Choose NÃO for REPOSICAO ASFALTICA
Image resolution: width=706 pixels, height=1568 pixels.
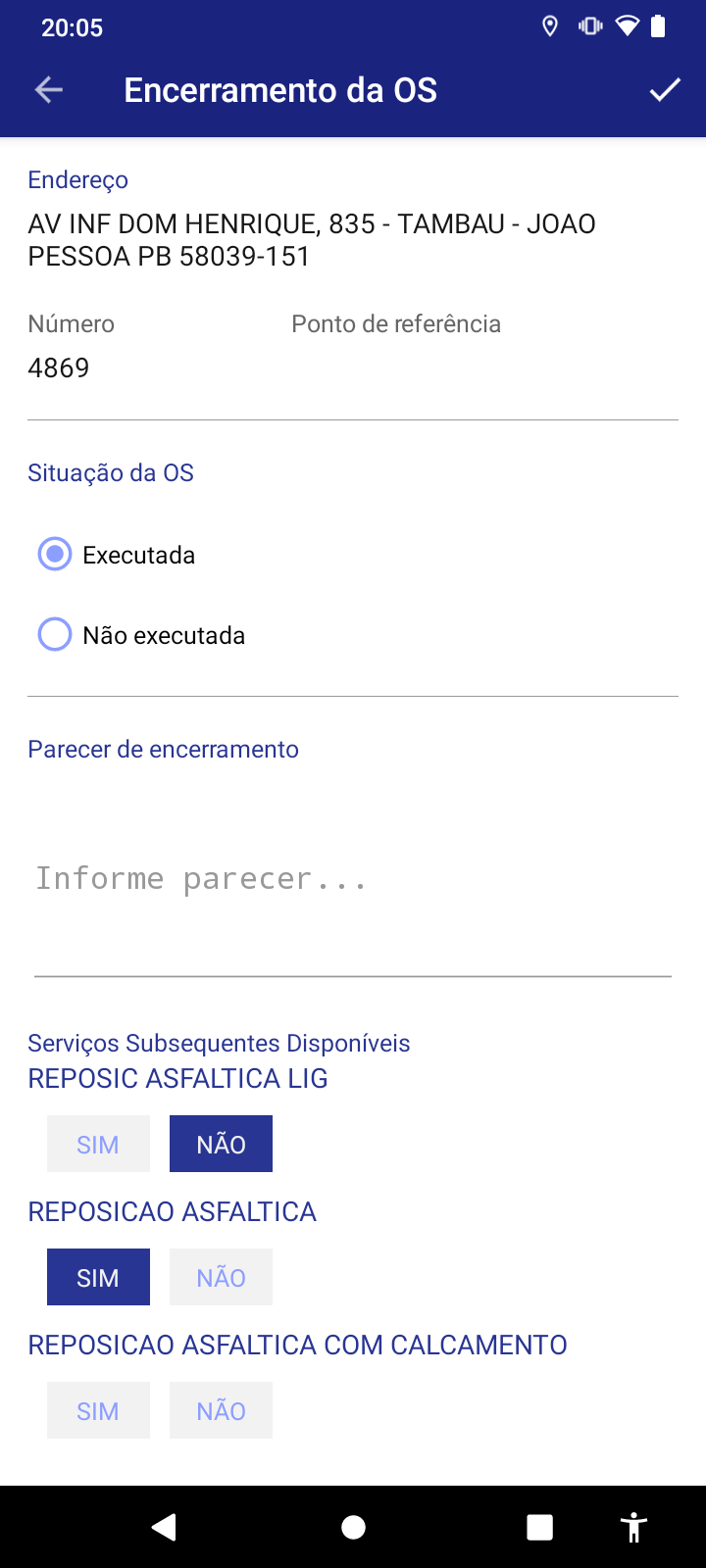[221, 1277]
